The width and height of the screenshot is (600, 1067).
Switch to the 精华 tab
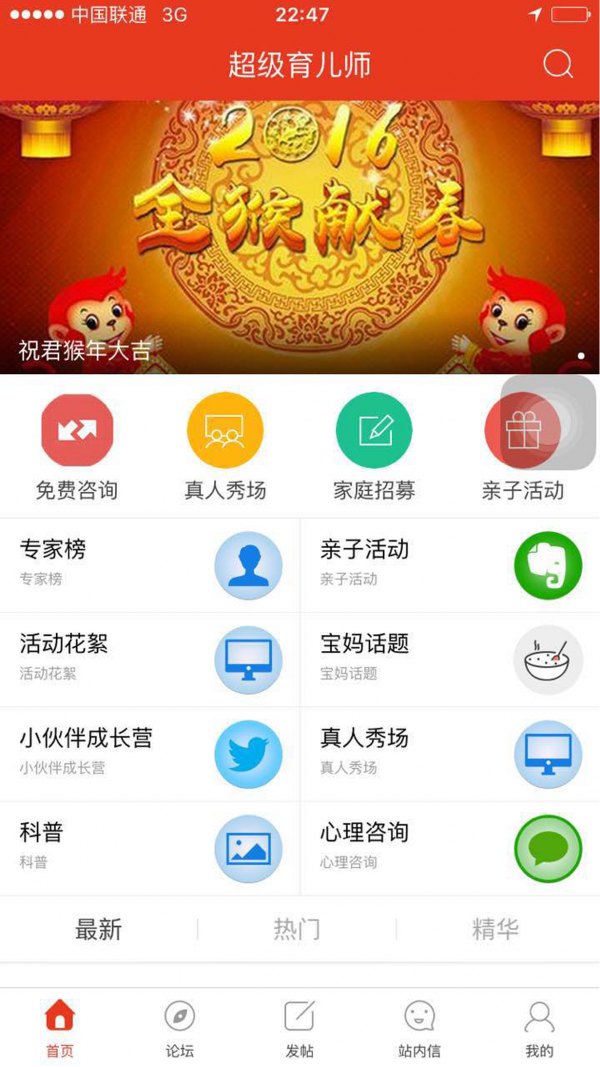tap(495, 929)
